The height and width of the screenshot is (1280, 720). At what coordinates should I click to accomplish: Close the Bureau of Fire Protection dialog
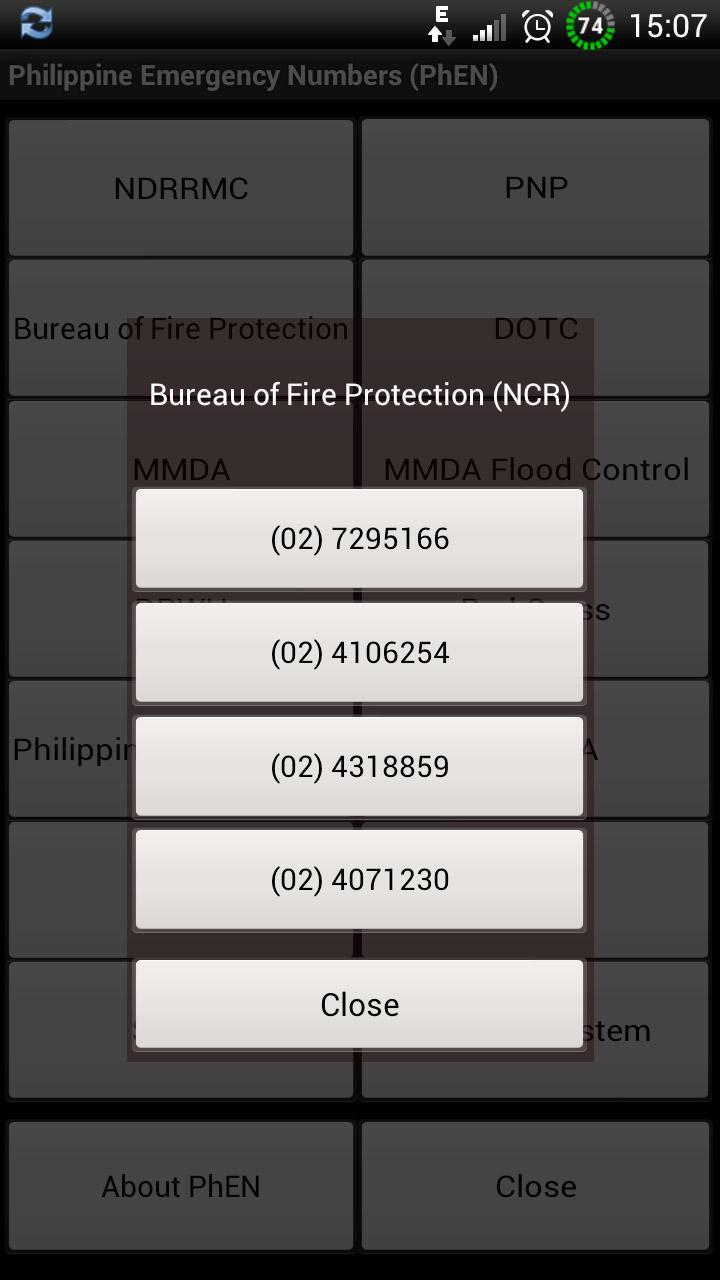[x=359, y=1004]
